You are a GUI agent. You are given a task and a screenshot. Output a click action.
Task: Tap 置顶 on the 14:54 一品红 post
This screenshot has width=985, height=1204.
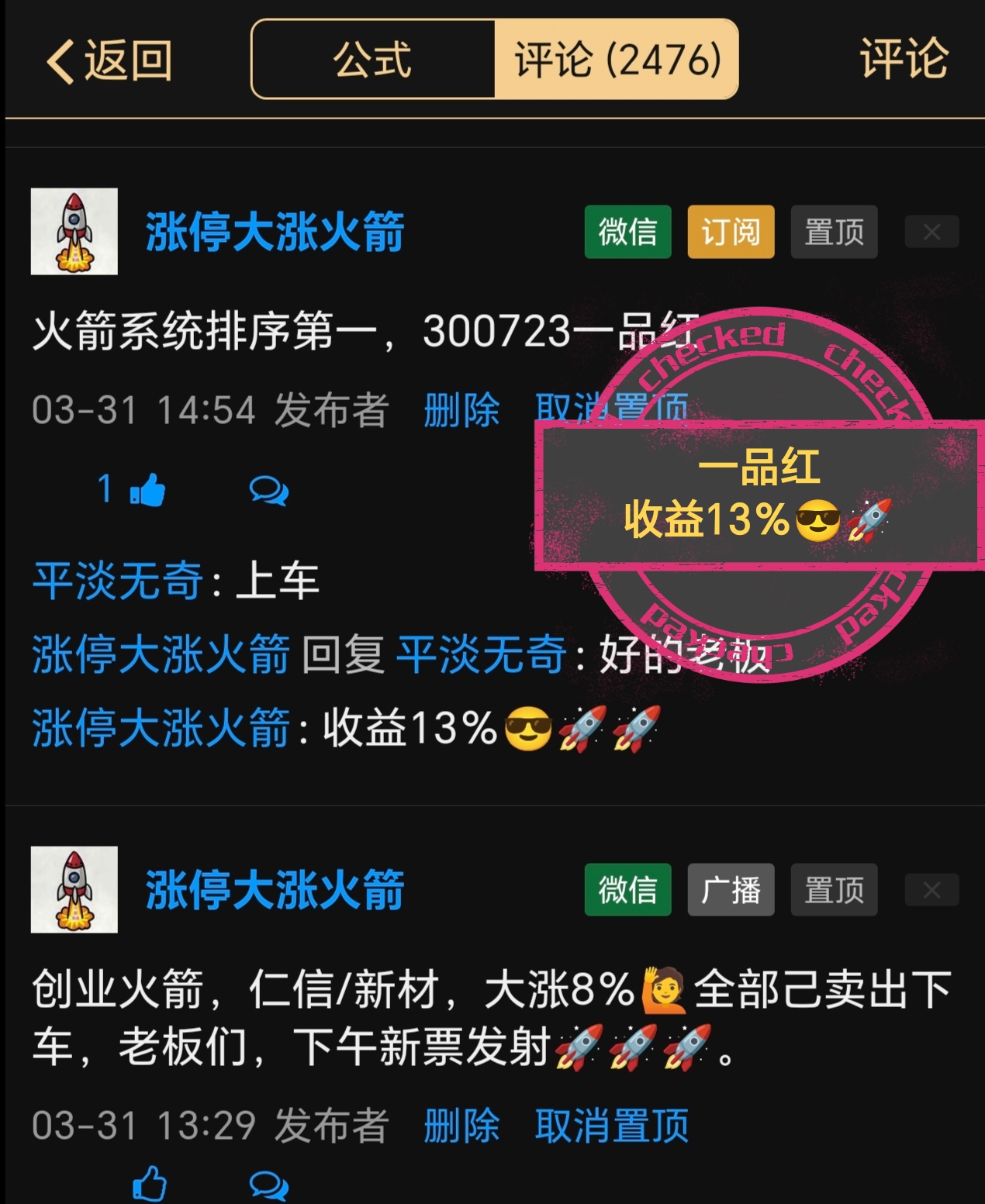[834, 232]
